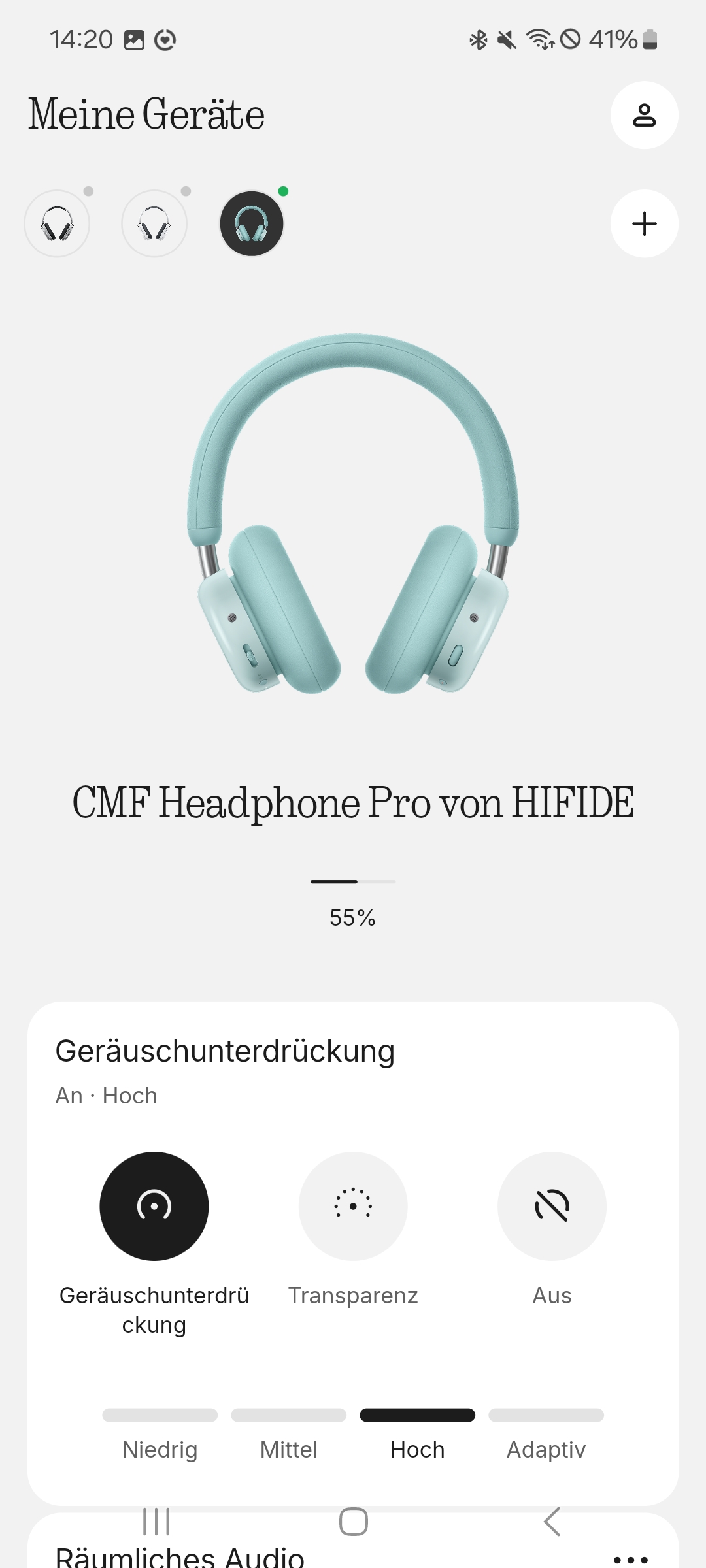Choose the Hoch cancellation level

[417, 1431]
